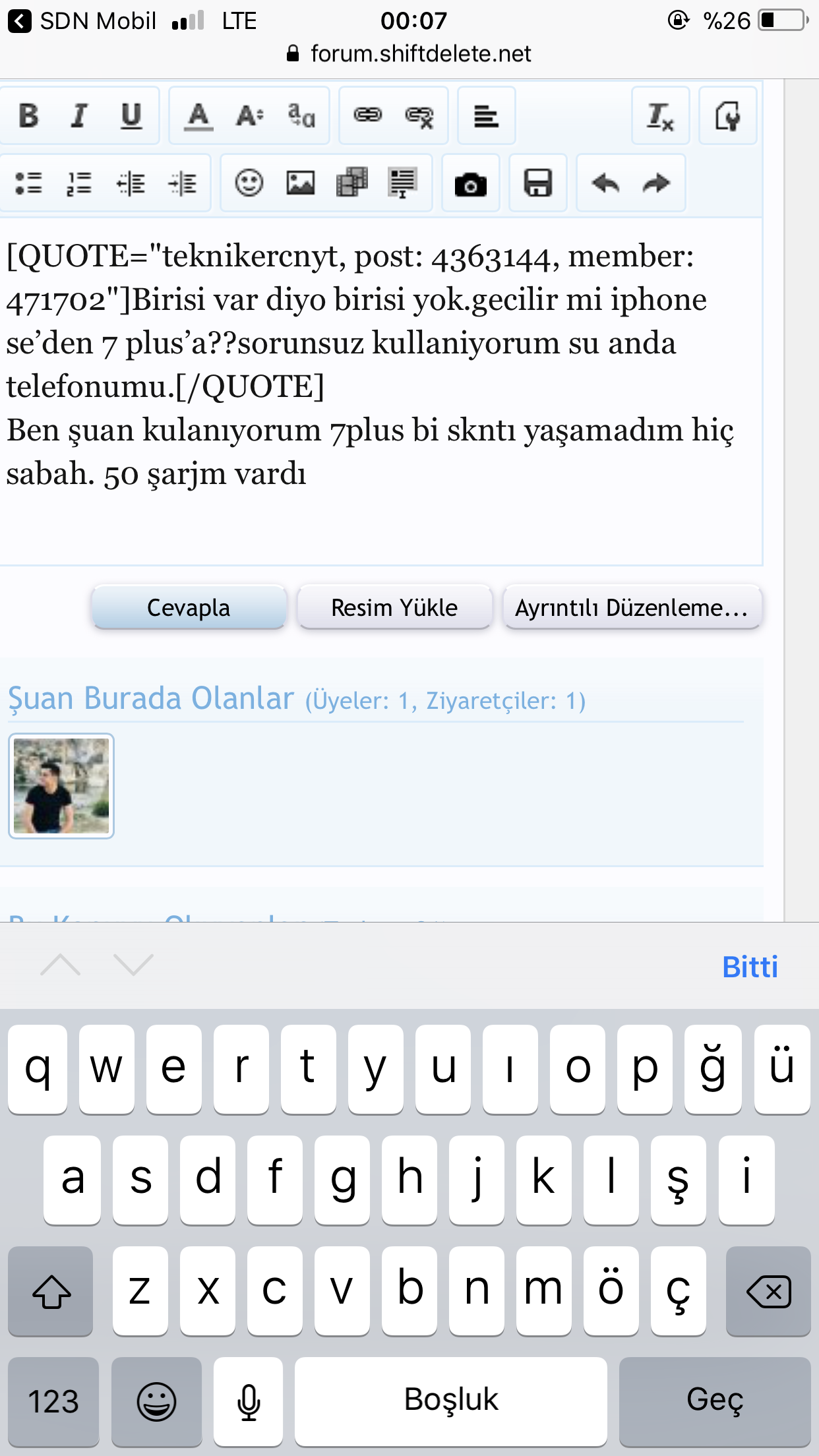Insert a smiley from the emoticon button

click(249, 183)
